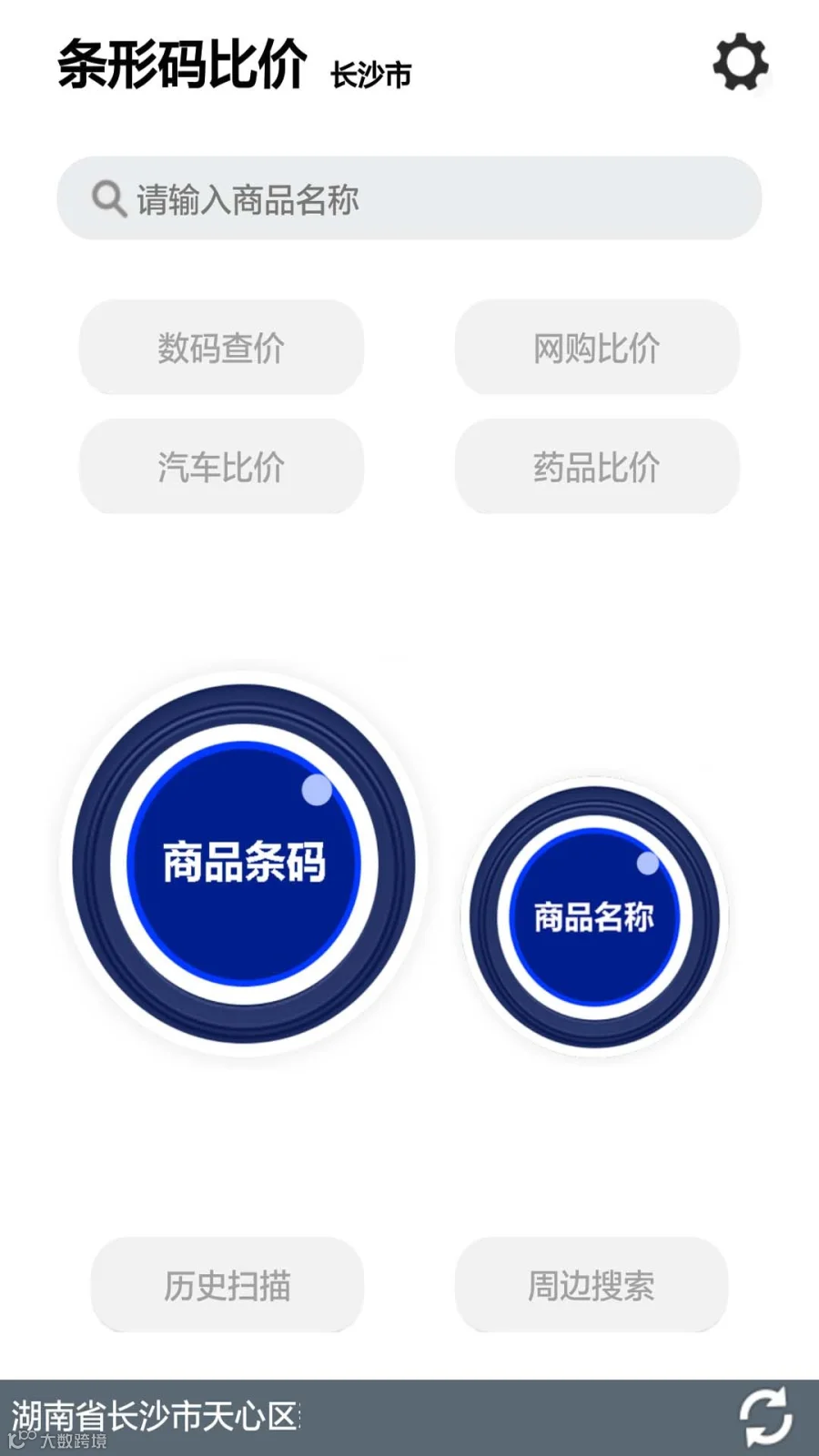Tap the 请输入商品名称 search field
The image size is (819, 1456).
tap(409, 198)
